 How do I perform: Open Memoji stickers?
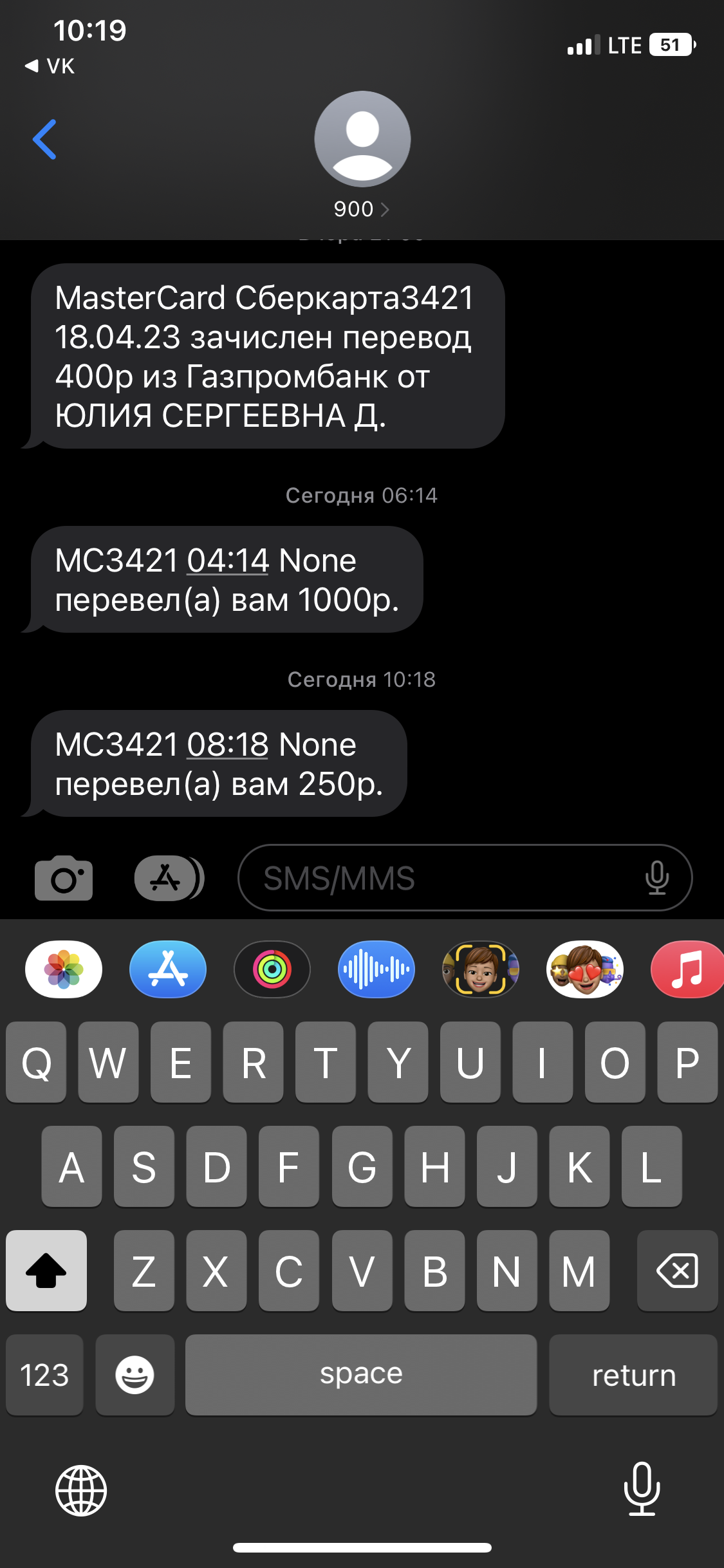(x=585, y=969)
